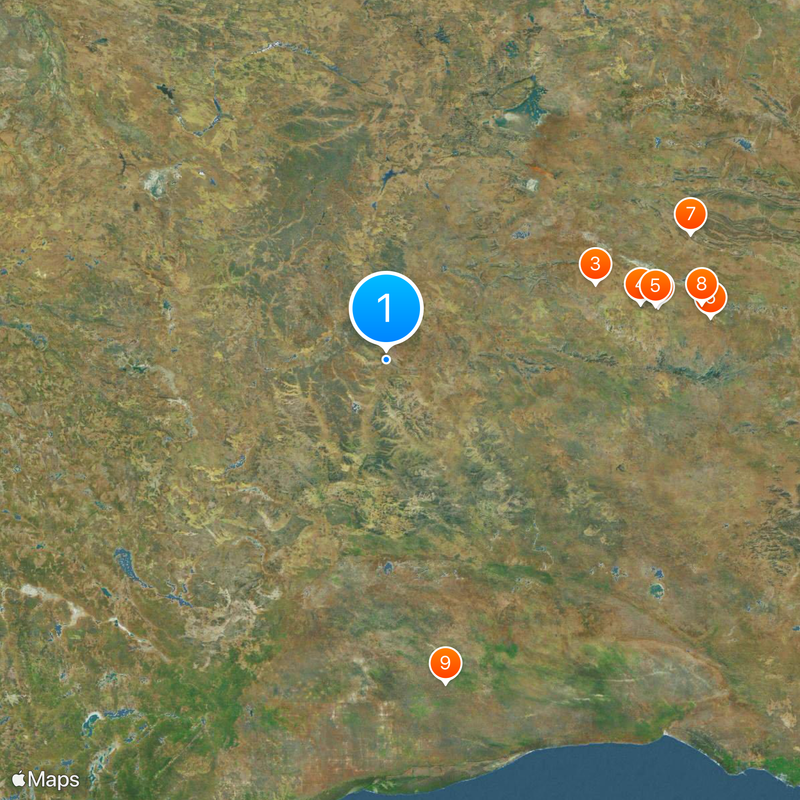
Task: Select orange map pin number 7
Action: (690, 215)
